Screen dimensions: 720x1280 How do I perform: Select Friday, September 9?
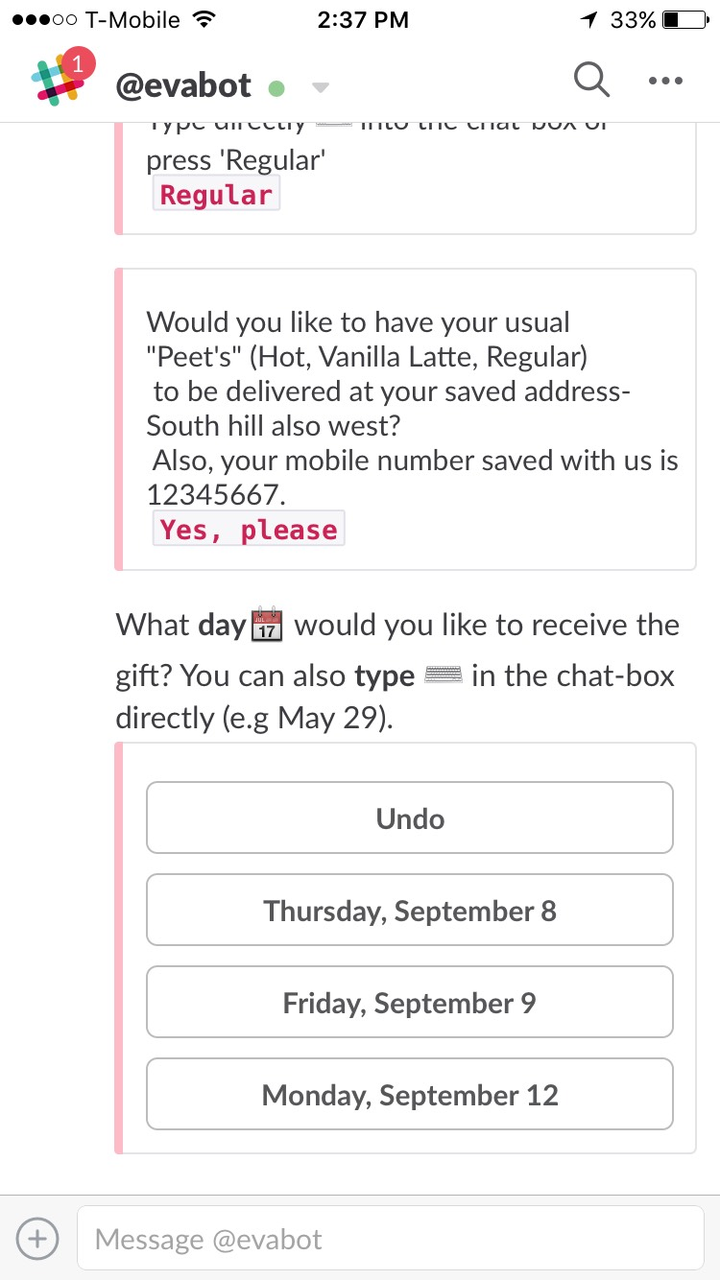click(x=410, y=1002)
